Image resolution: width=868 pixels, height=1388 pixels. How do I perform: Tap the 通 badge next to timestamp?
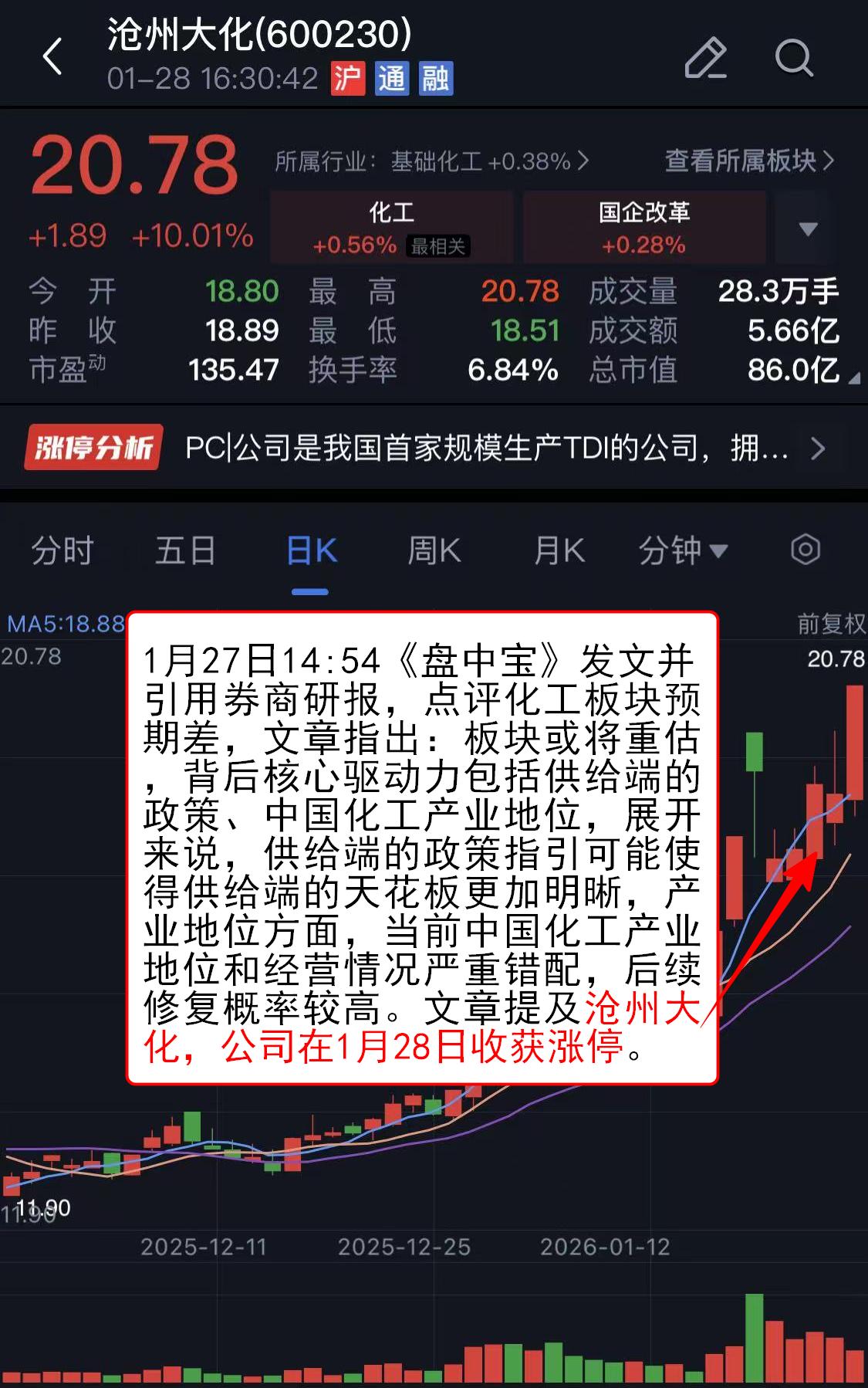[x=391, y=79]
